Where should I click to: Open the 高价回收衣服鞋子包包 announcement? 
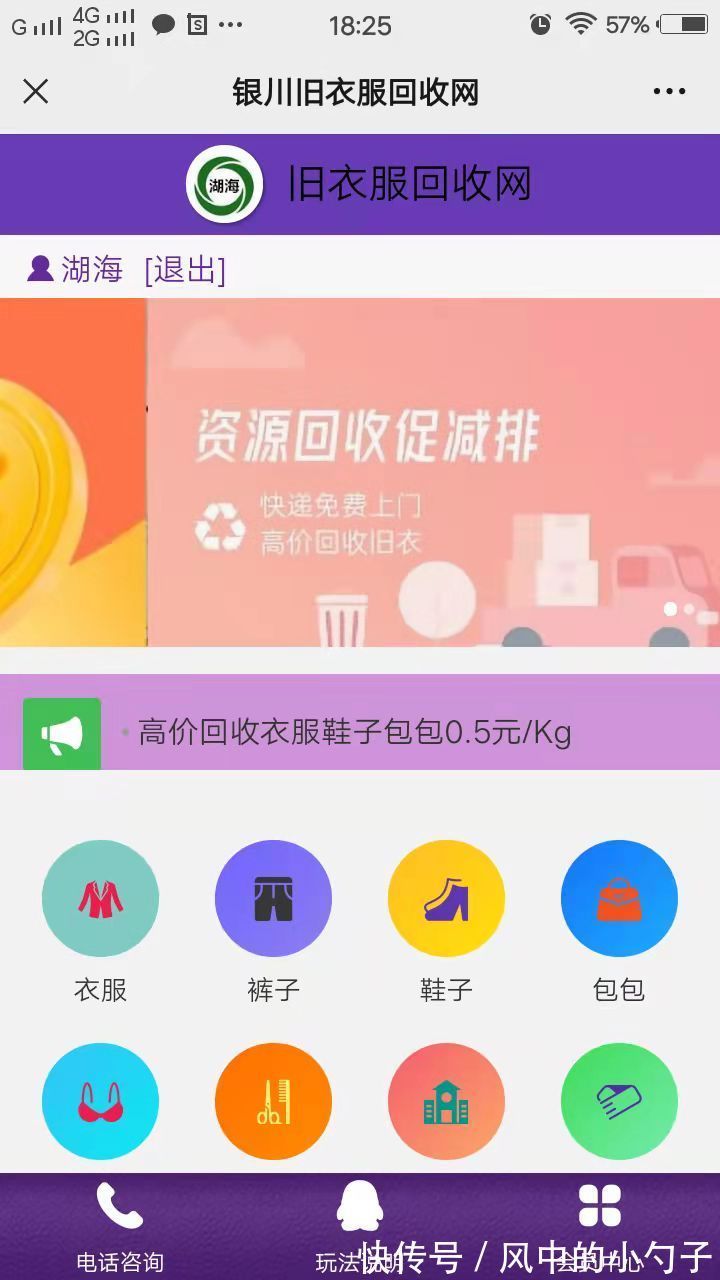click(x=354, y=733)
